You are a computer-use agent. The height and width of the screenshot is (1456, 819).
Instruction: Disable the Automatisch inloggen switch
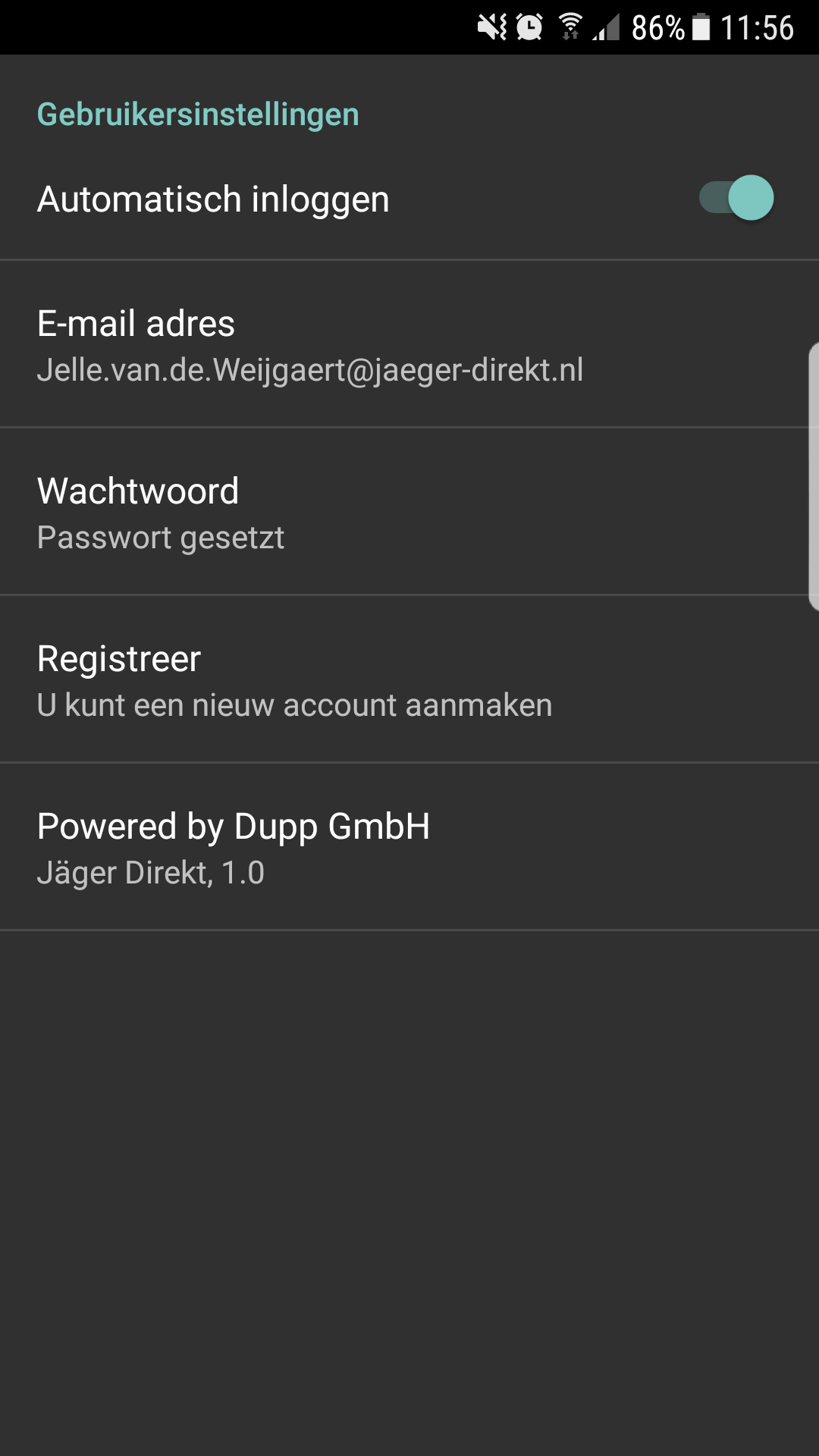pos(736,199)
